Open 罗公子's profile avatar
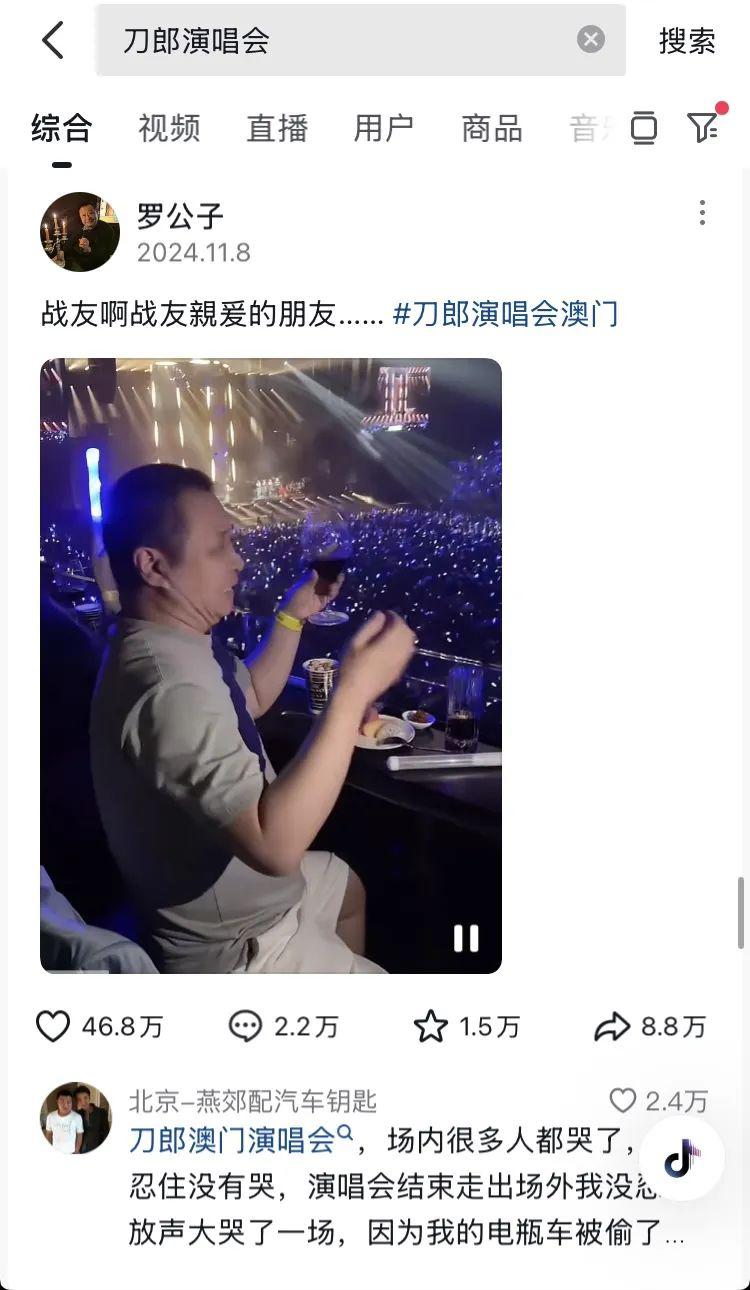 (x=80, y=232)
